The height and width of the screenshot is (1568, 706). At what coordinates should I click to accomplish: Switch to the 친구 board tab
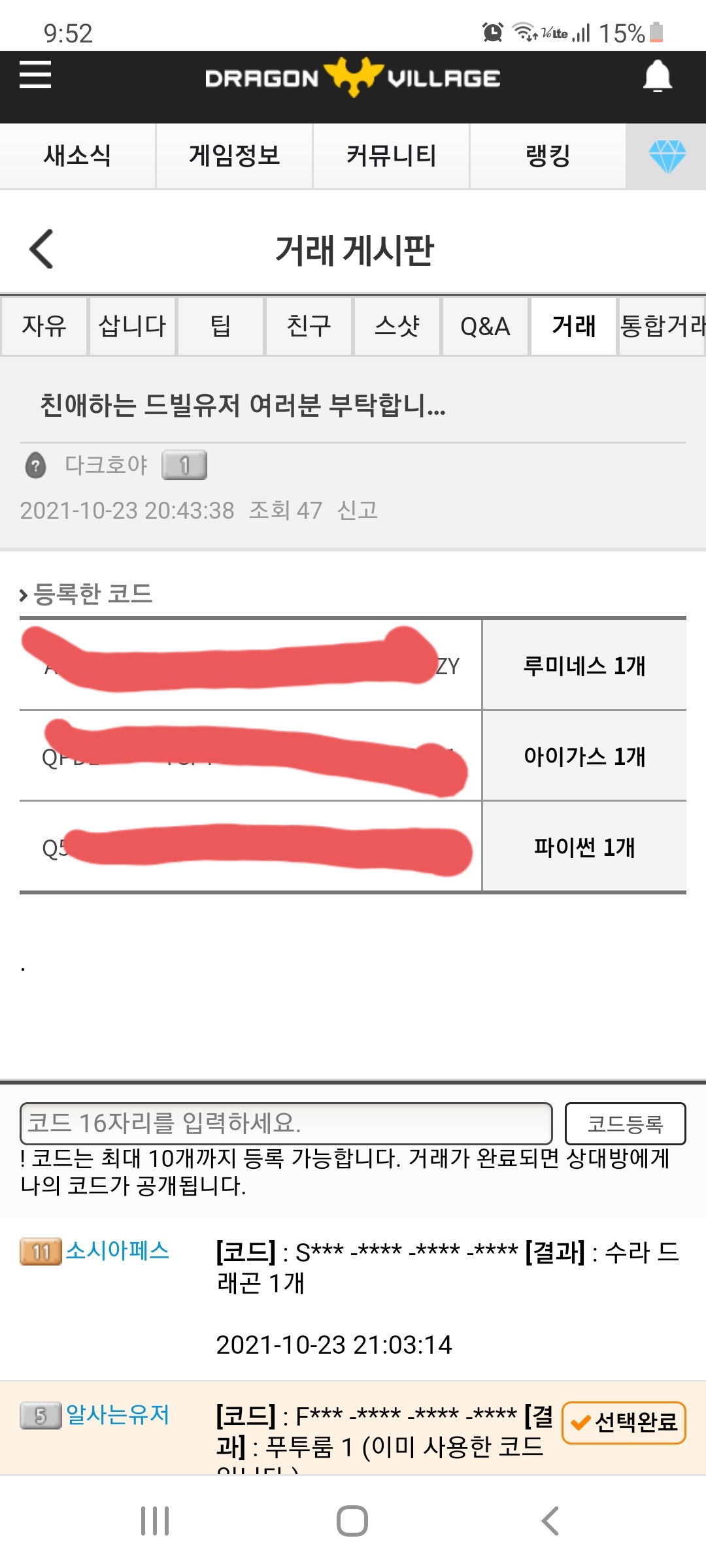tap(309, 326)
